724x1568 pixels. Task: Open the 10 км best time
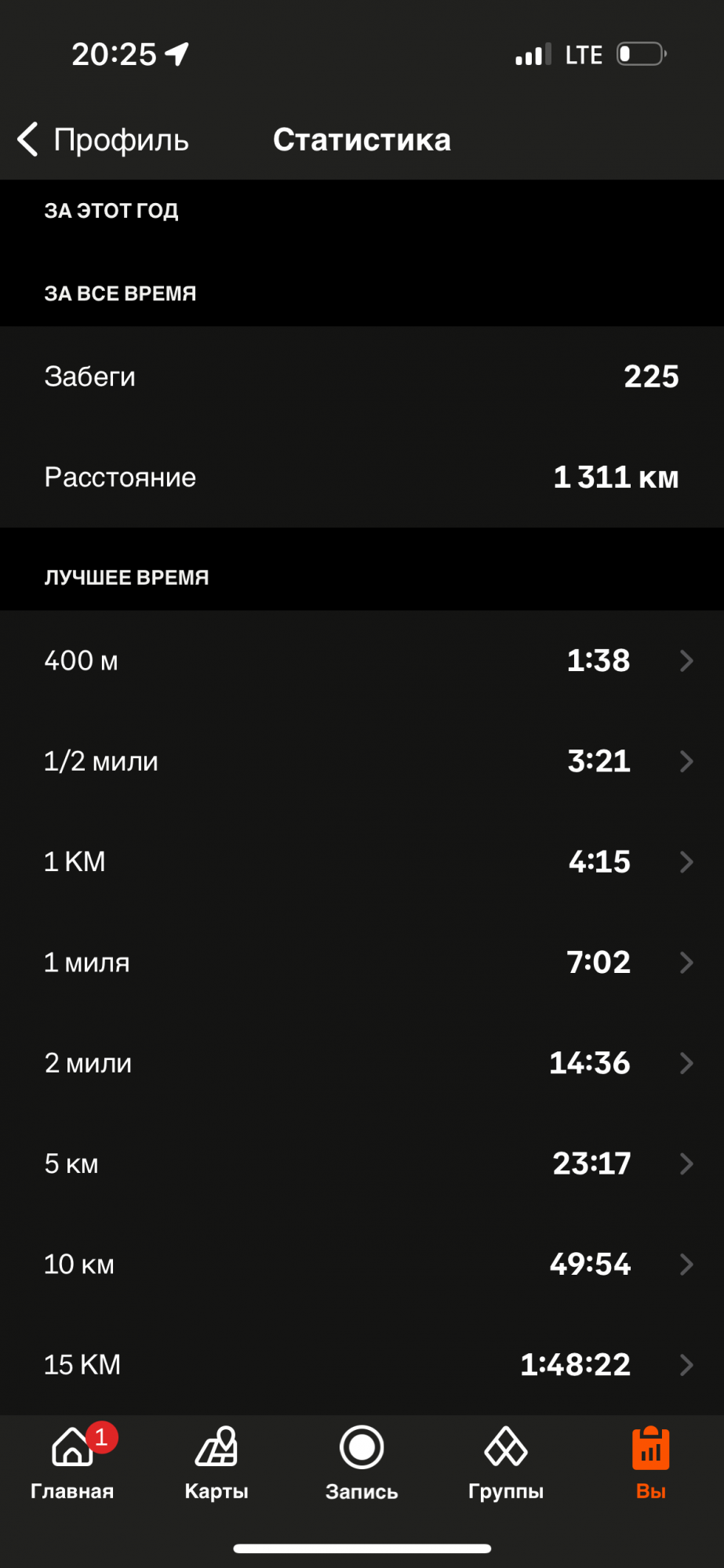click(x=362, y=1264)
